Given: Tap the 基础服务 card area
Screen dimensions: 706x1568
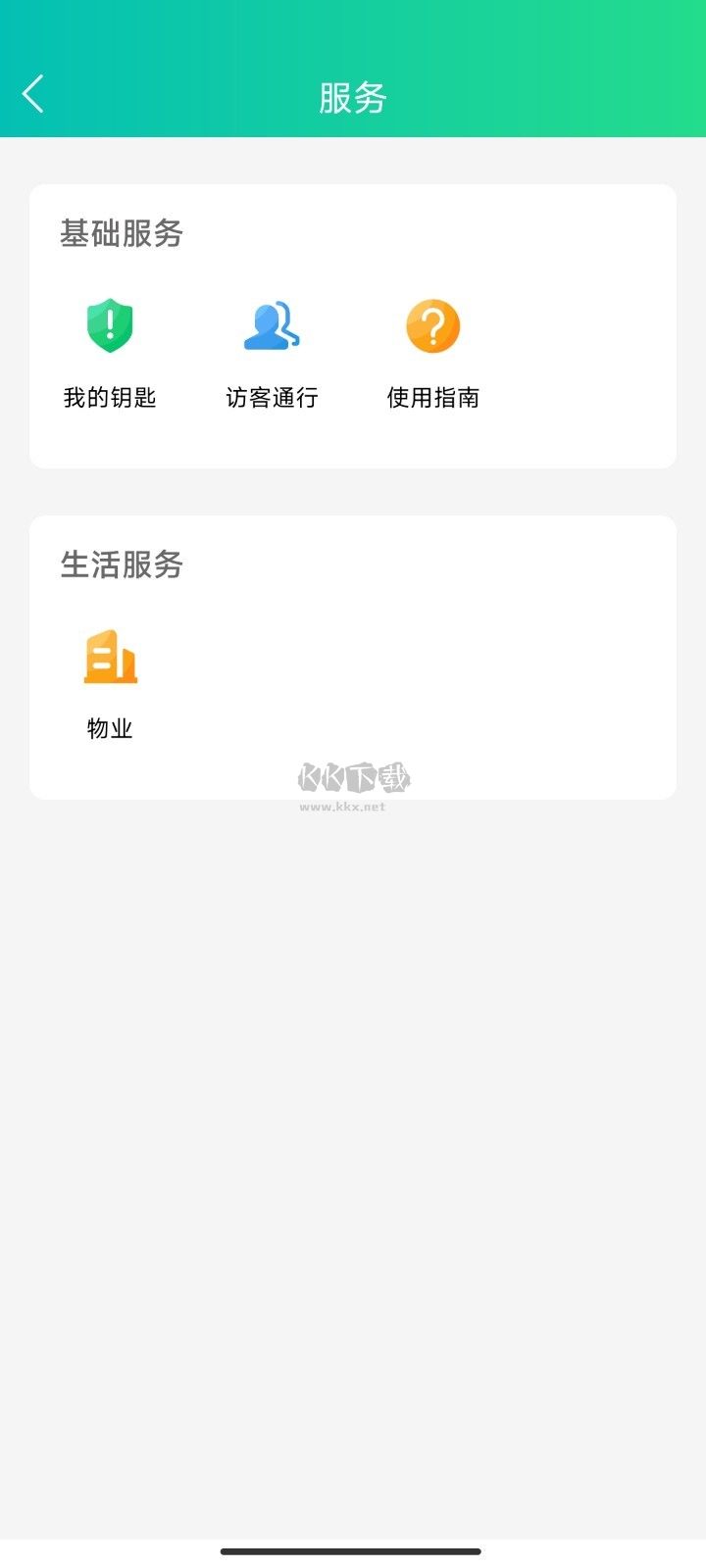Looking at the screenshot, I should click(x=353, y=323).
